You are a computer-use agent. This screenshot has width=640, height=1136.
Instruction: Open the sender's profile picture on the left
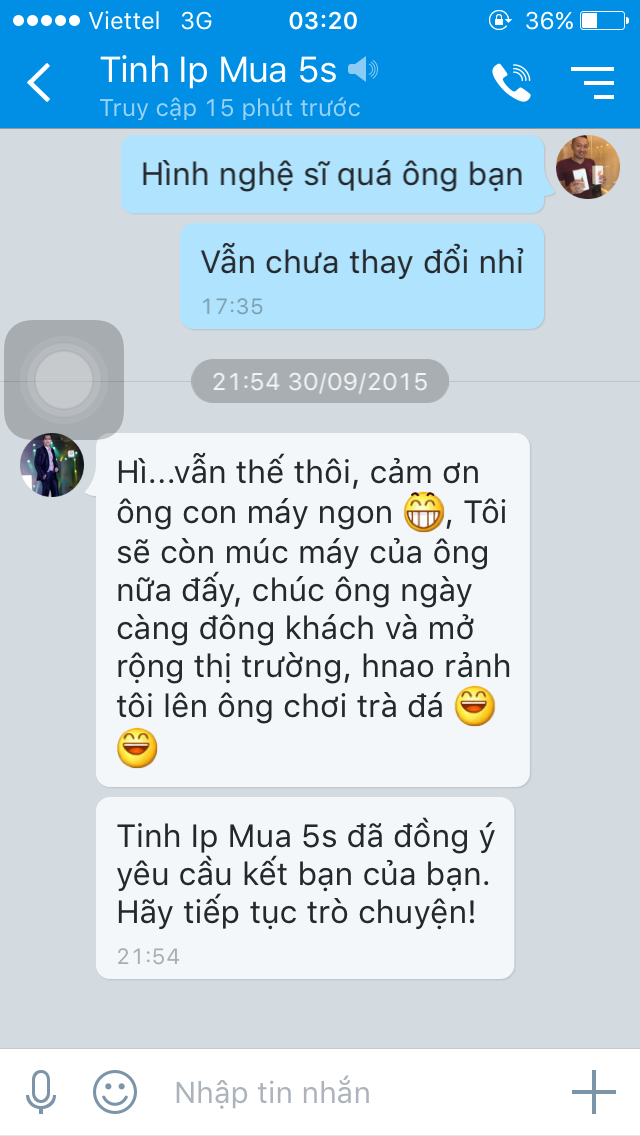tap(52, 465)
